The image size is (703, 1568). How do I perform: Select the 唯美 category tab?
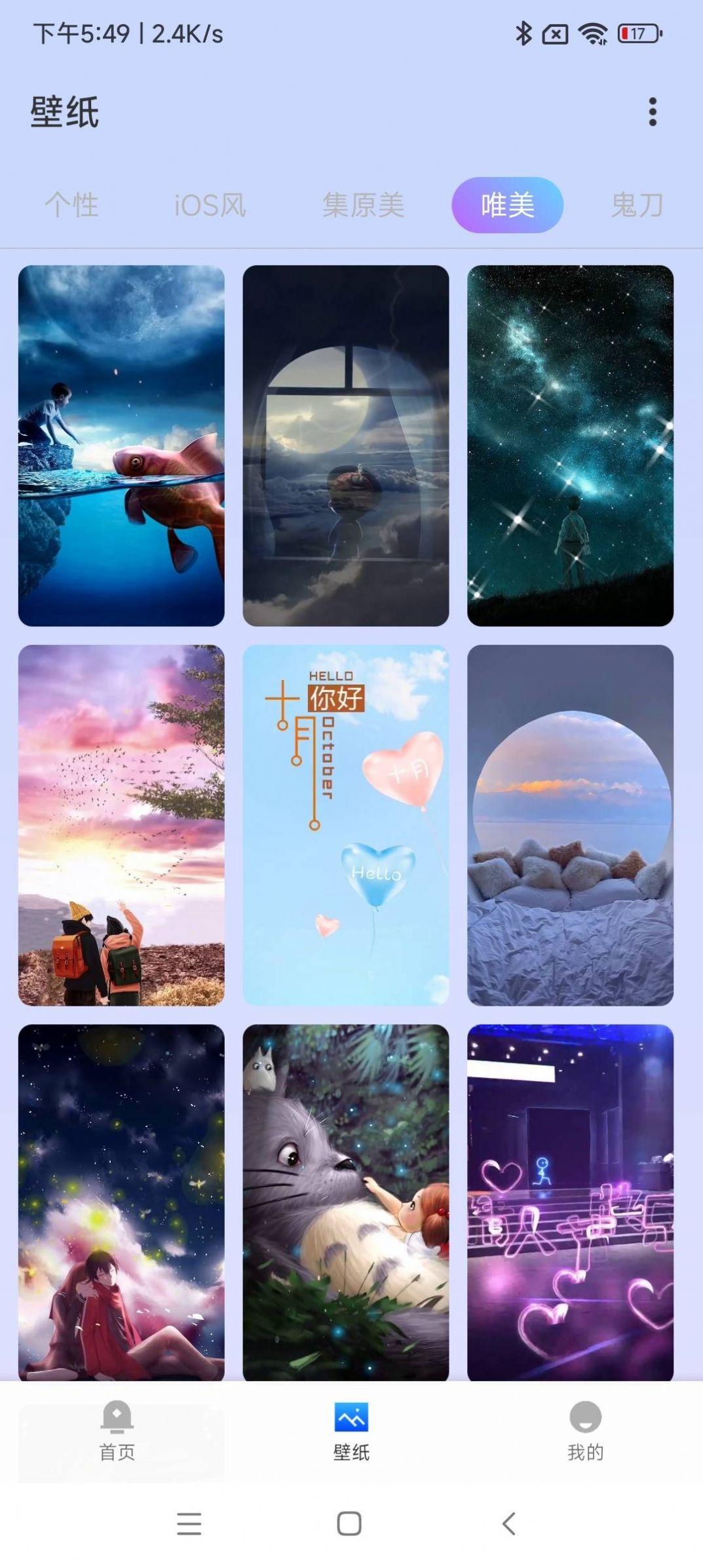pyautogui.click(x=507, y=205)
